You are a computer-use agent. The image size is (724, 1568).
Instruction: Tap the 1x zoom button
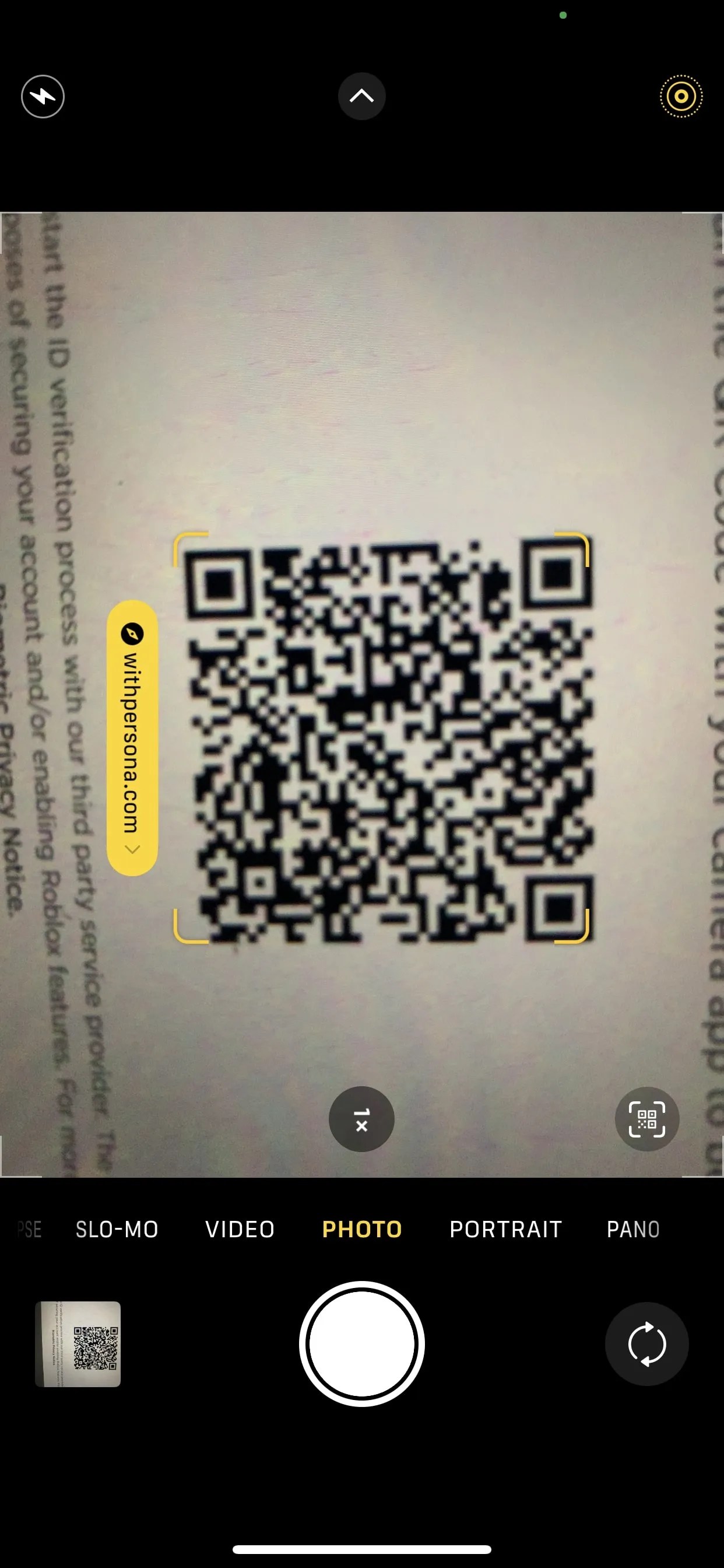pyautogui.click(x=361, y=1119)
